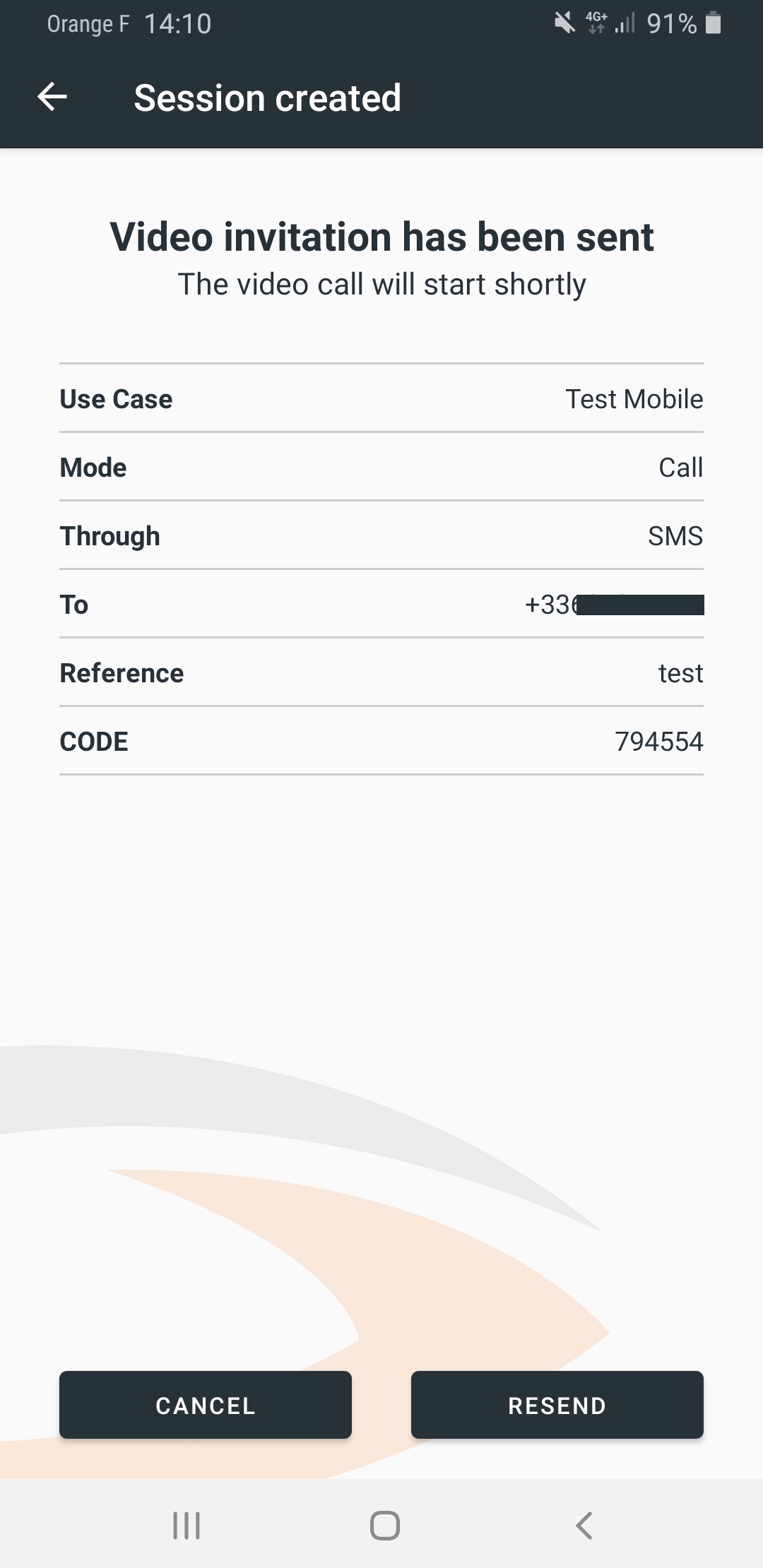Tap the system home button
The image size is (763, 1568).
tap(385, 1526)
